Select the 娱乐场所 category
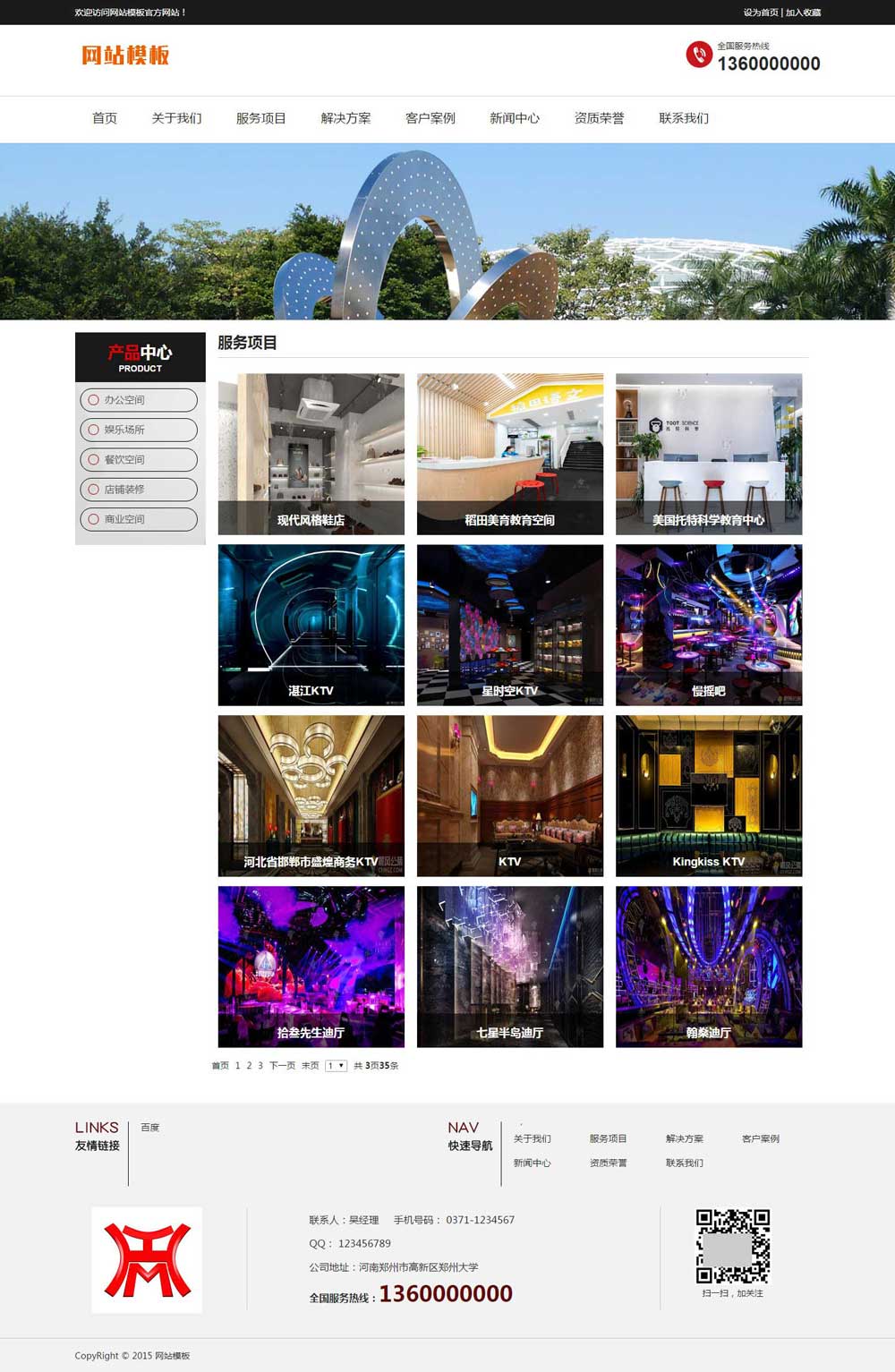 point(139,430)
